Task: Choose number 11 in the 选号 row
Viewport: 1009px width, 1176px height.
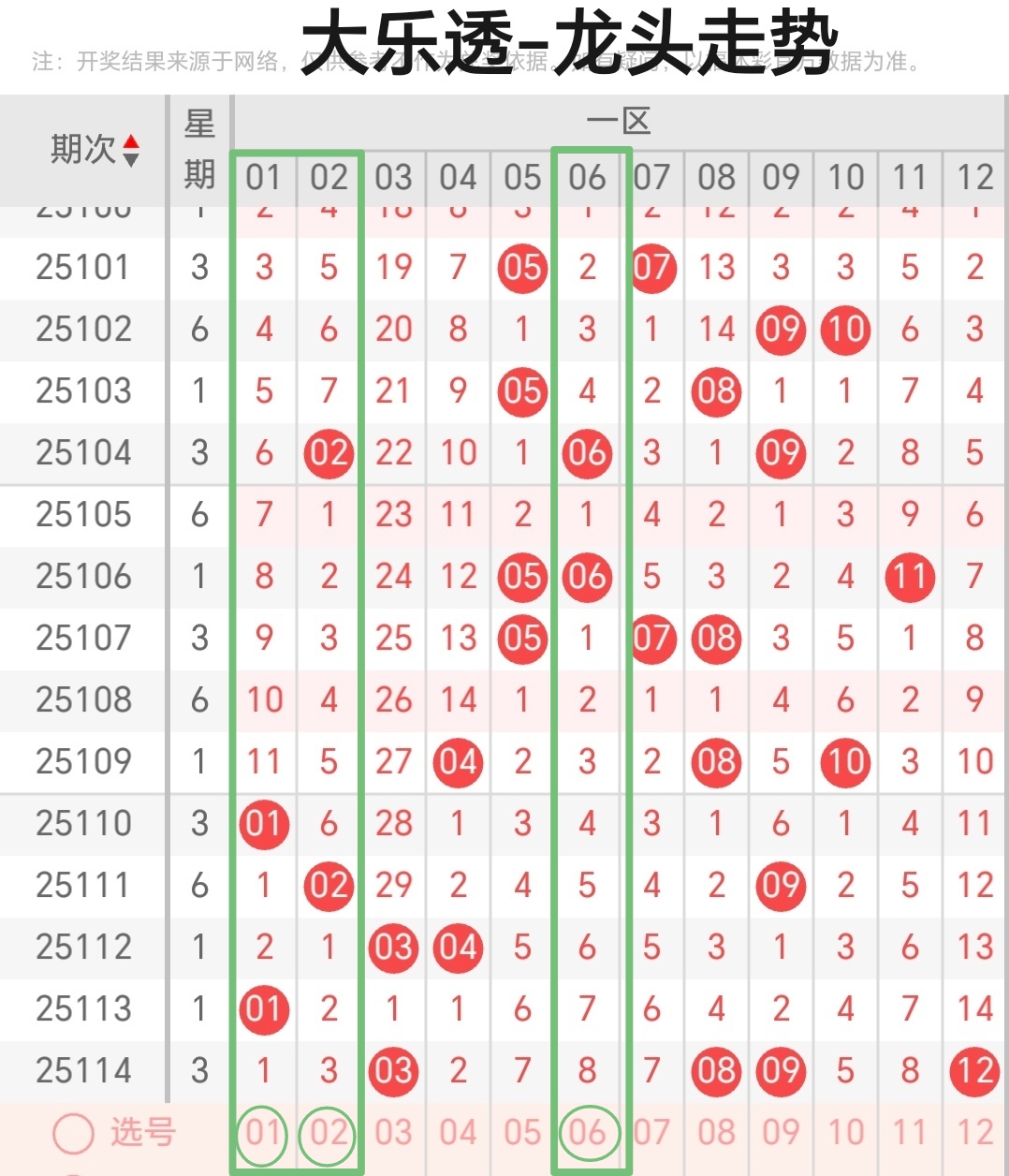Action: coord(910,1133)
